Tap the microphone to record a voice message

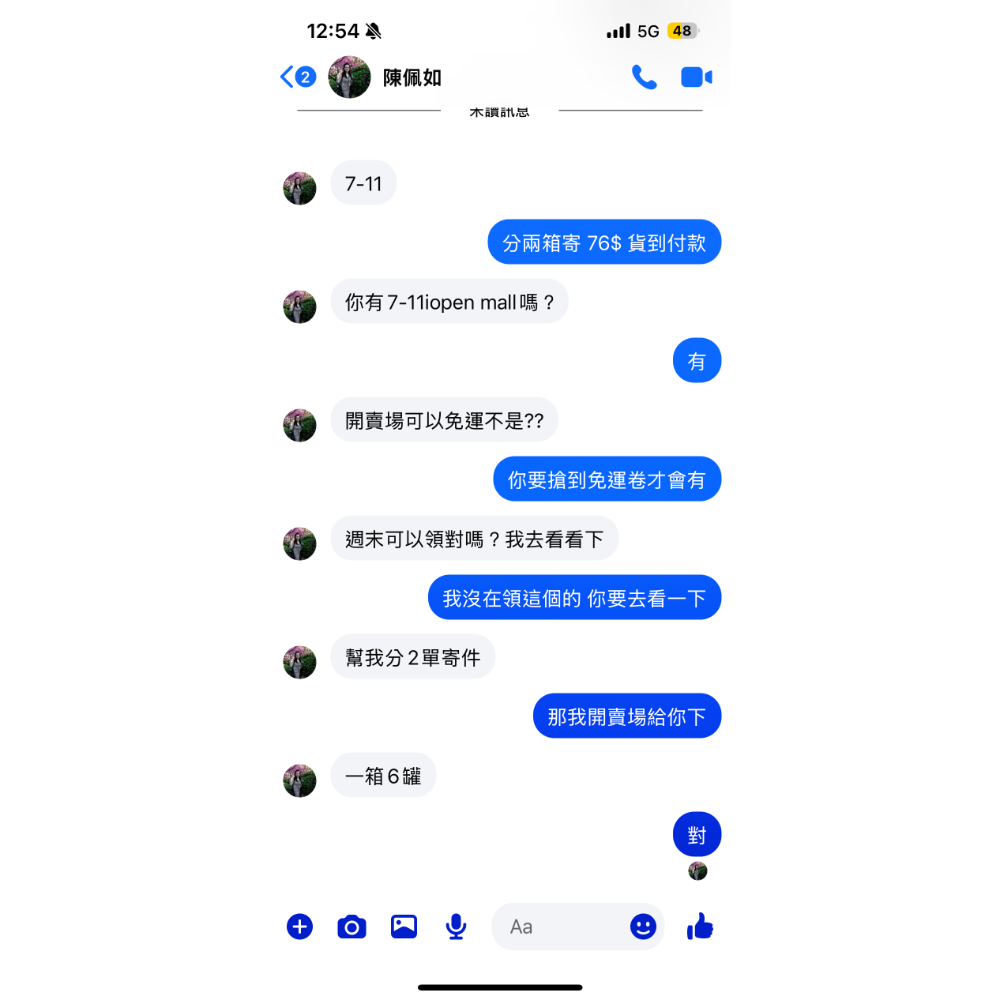455,926
